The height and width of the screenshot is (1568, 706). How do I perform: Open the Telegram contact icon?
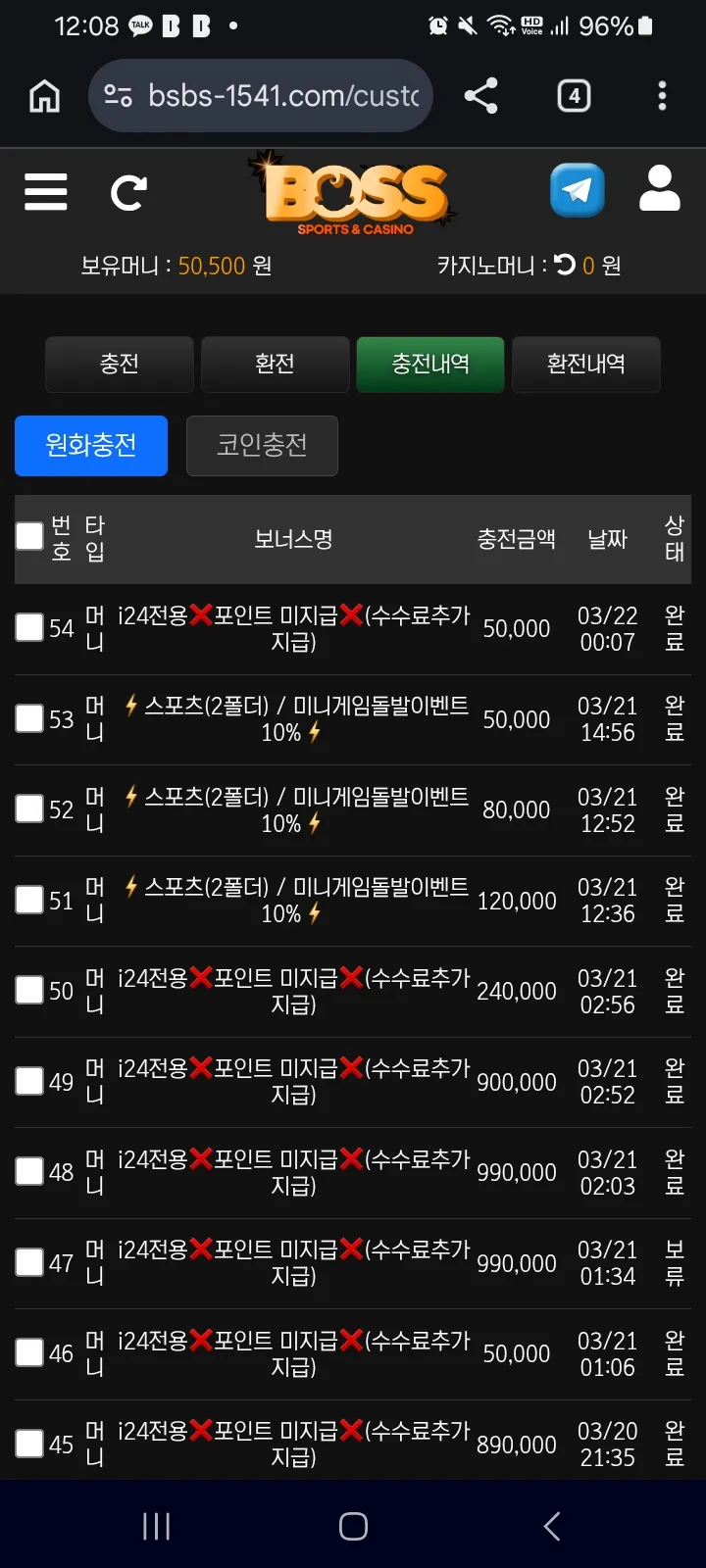pyautogui.click(x=578, y=190)
